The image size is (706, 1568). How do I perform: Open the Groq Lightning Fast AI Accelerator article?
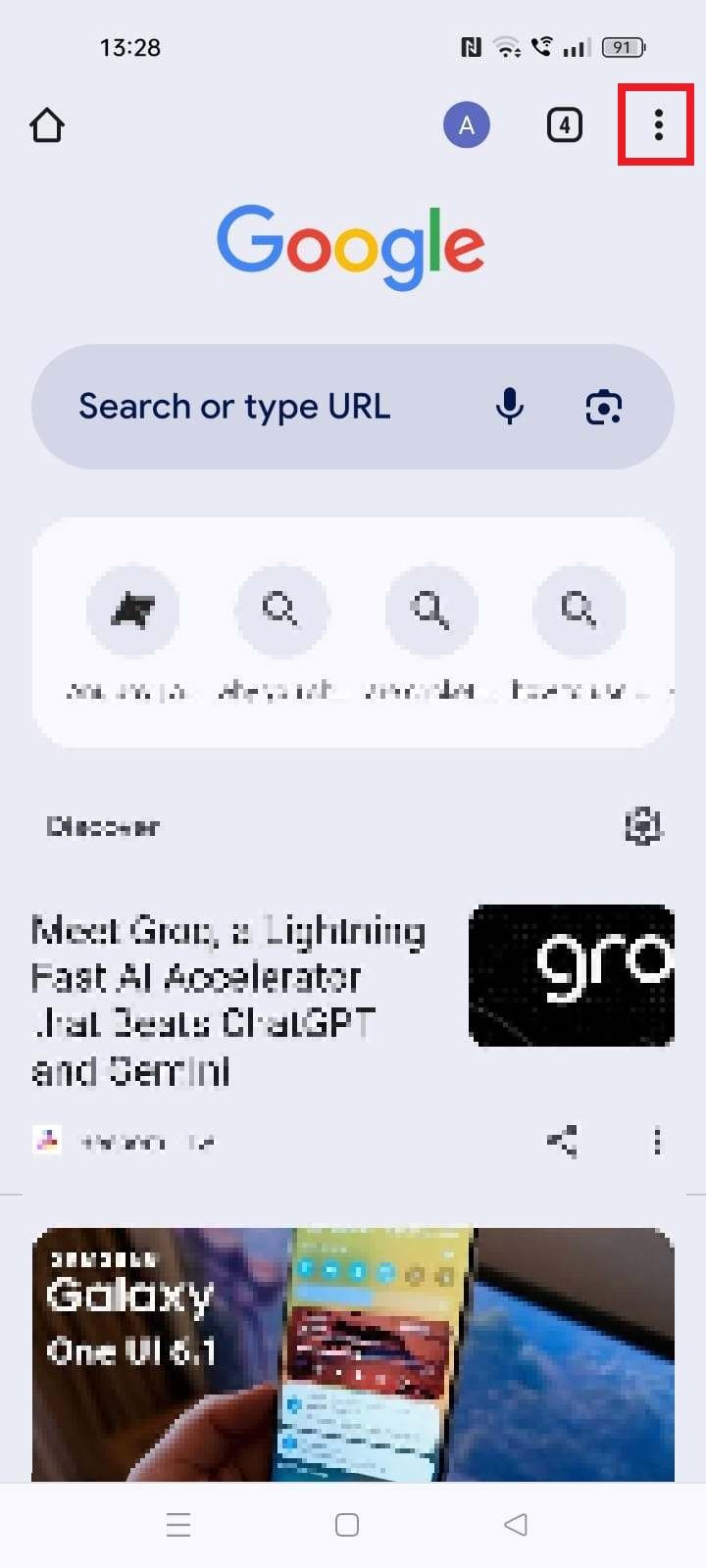coord(227,1000)
